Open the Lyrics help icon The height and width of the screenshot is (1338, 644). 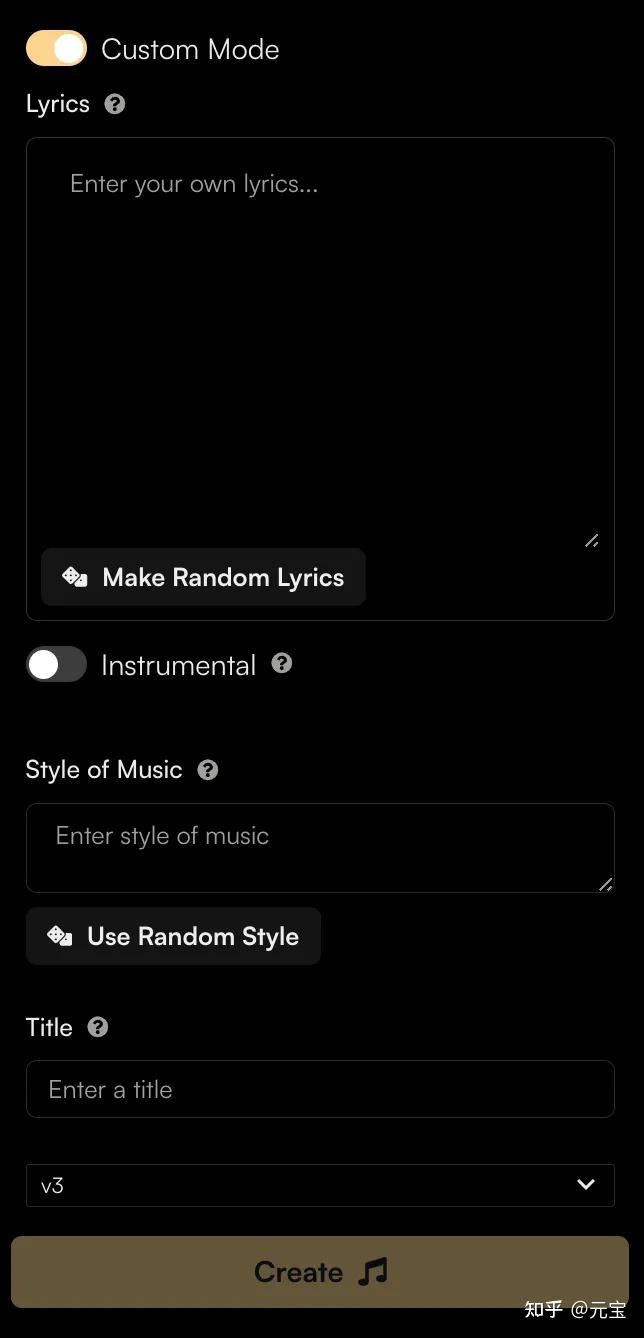(115, 104)
